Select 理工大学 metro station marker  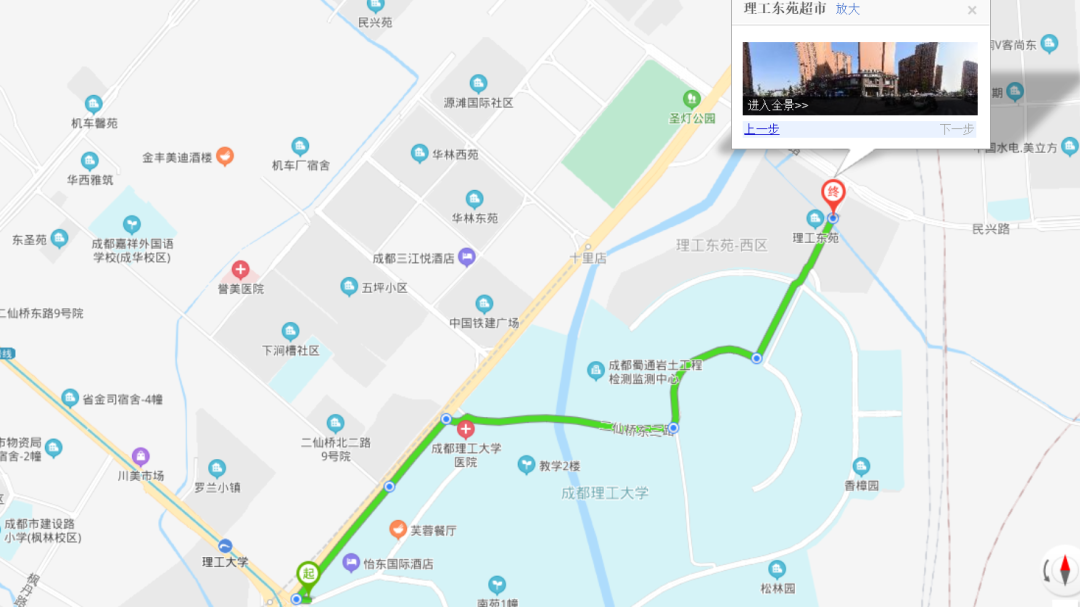point(226,545)
